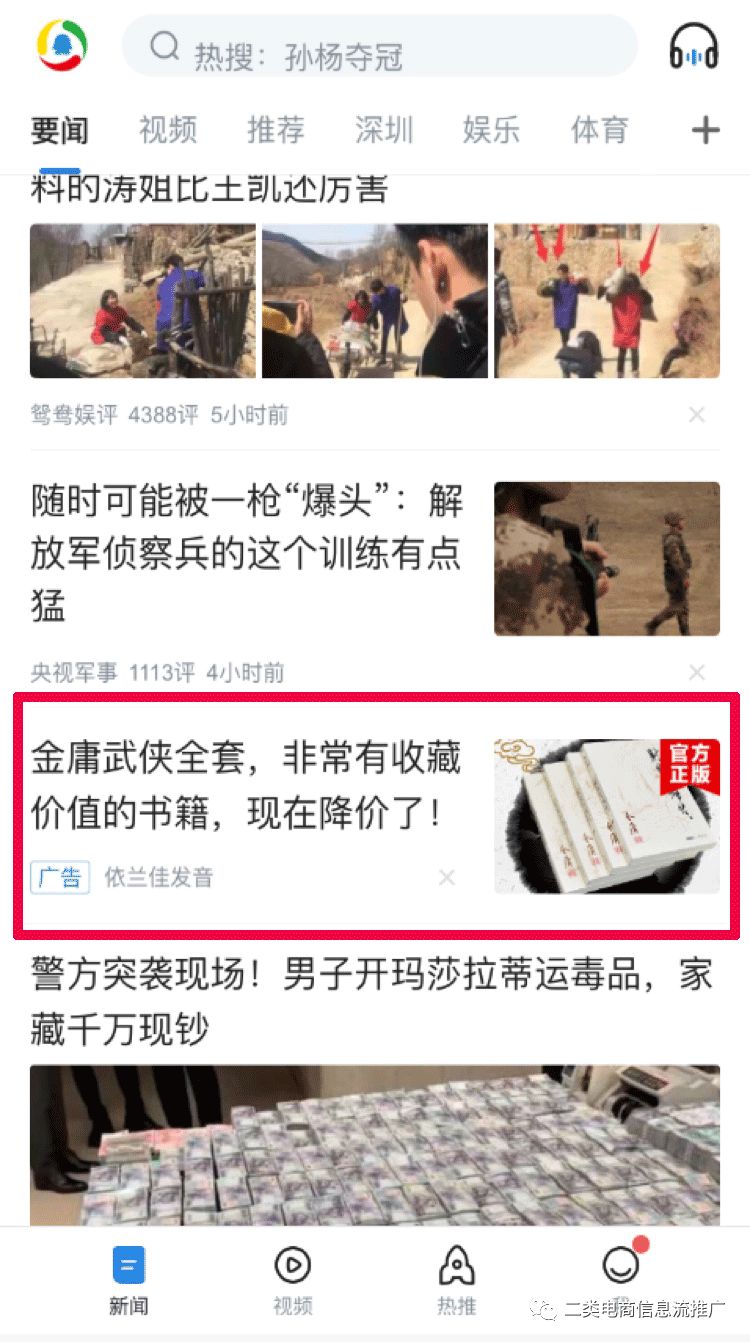Switch to 热推 in the bottom bar
The width and height of the screenshot is (750, 1342).
(x=457, y=1280)
